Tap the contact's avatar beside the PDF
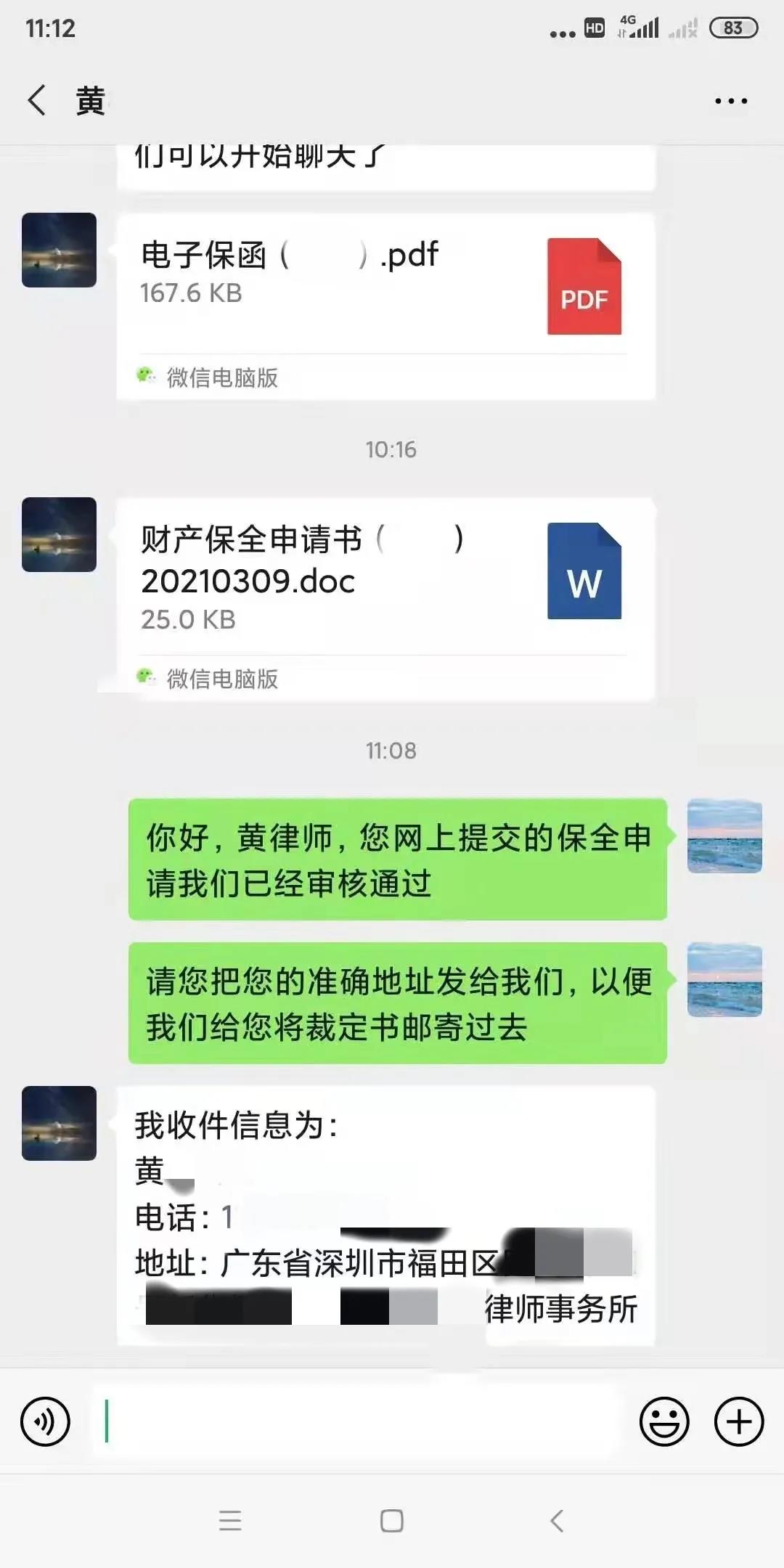Image resolution: width=784 pixels, height=1568 pixels. 59,250
